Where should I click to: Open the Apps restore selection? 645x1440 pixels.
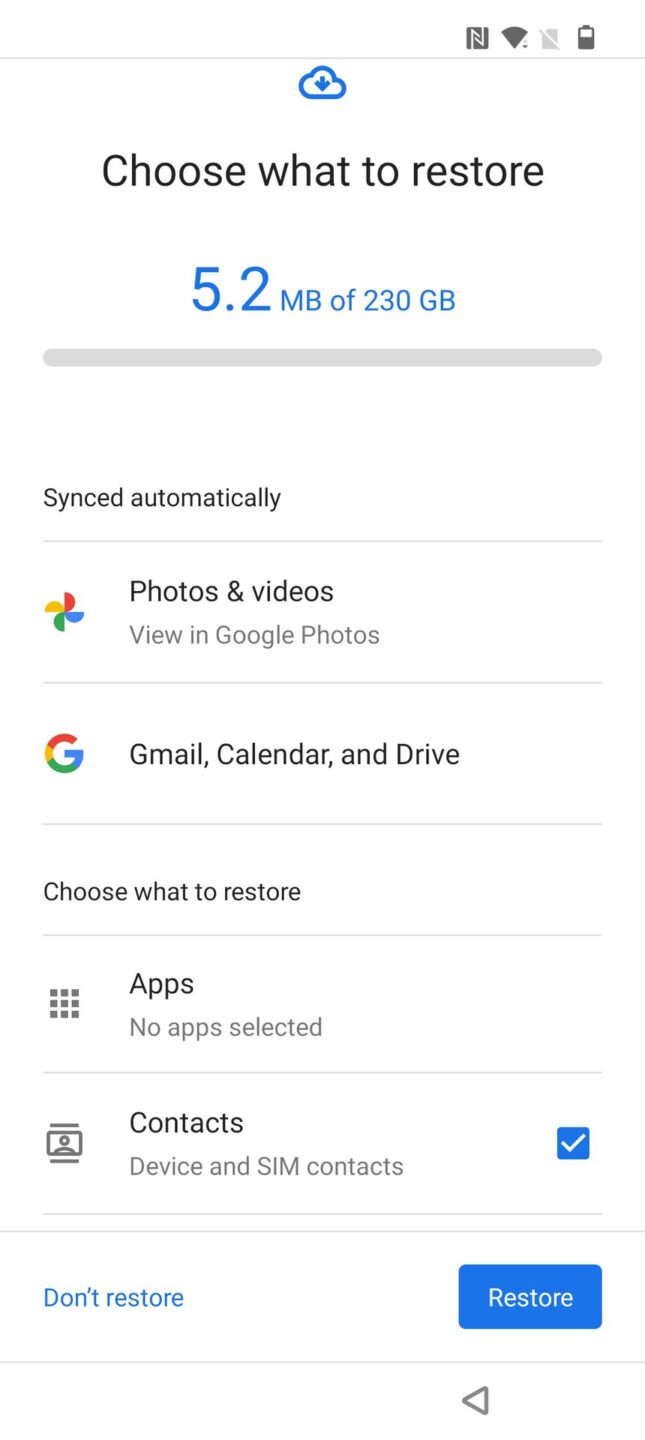tap(225, 1004)
